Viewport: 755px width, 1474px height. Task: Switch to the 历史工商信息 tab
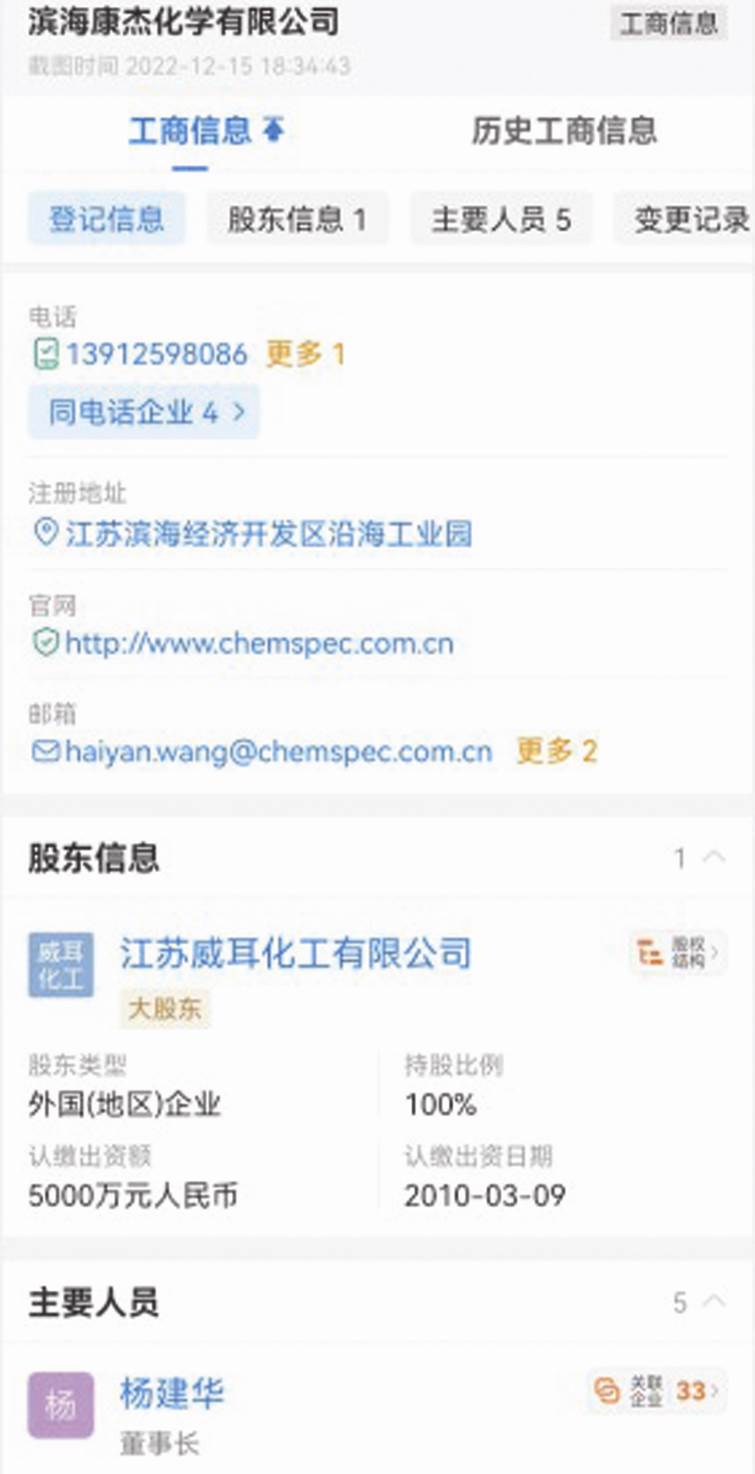click(x=564, y=131)
